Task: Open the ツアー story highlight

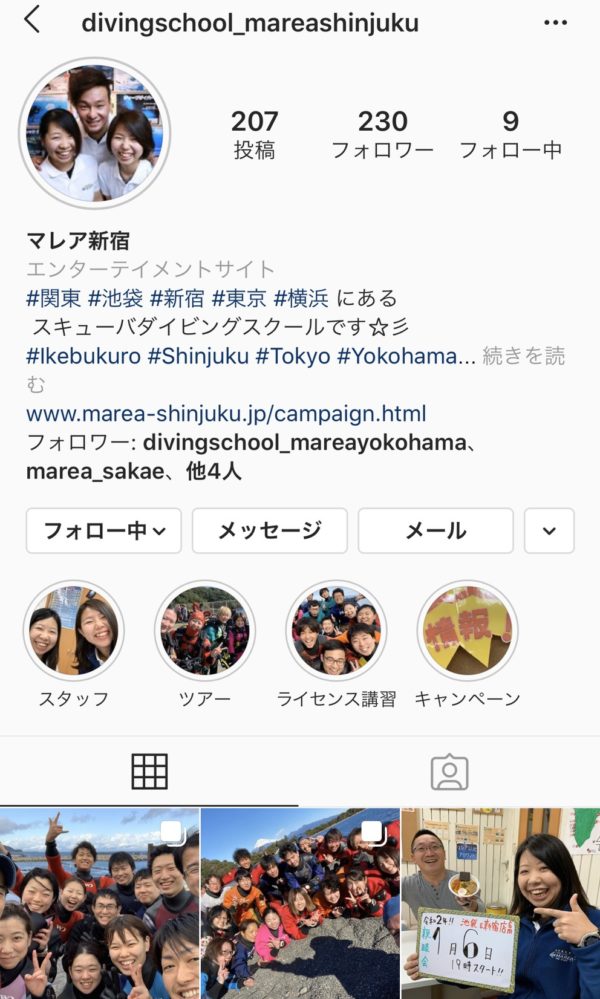Action: [x=204, y=632]
